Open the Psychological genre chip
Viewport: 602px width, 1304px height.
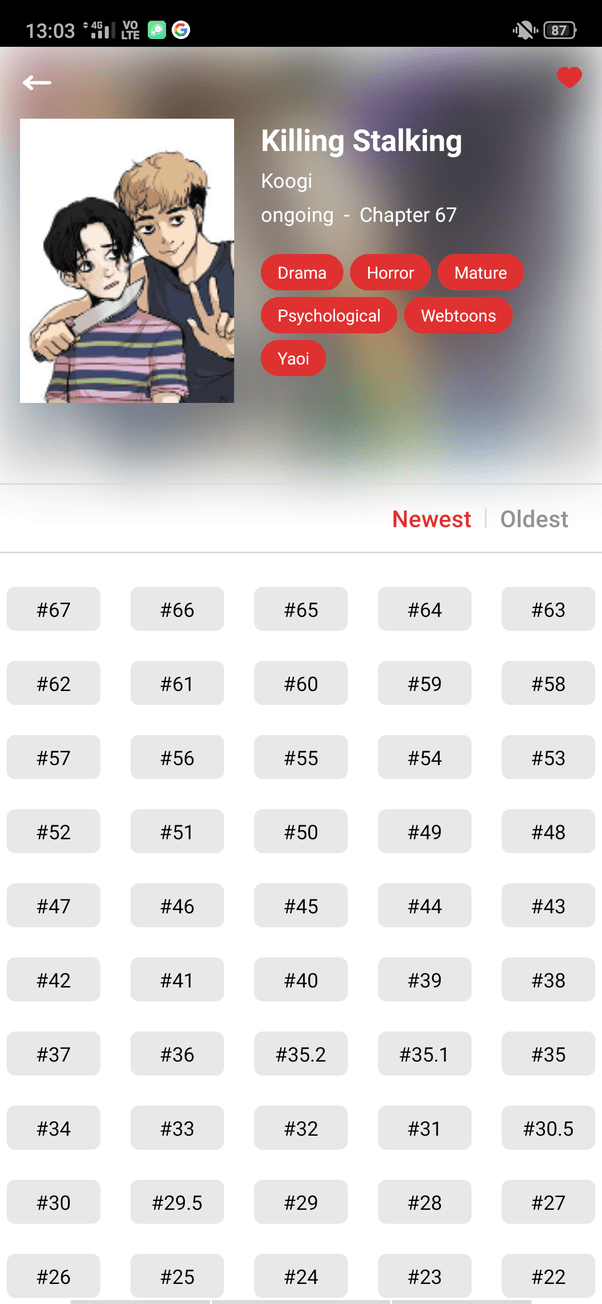click(329, 316)
